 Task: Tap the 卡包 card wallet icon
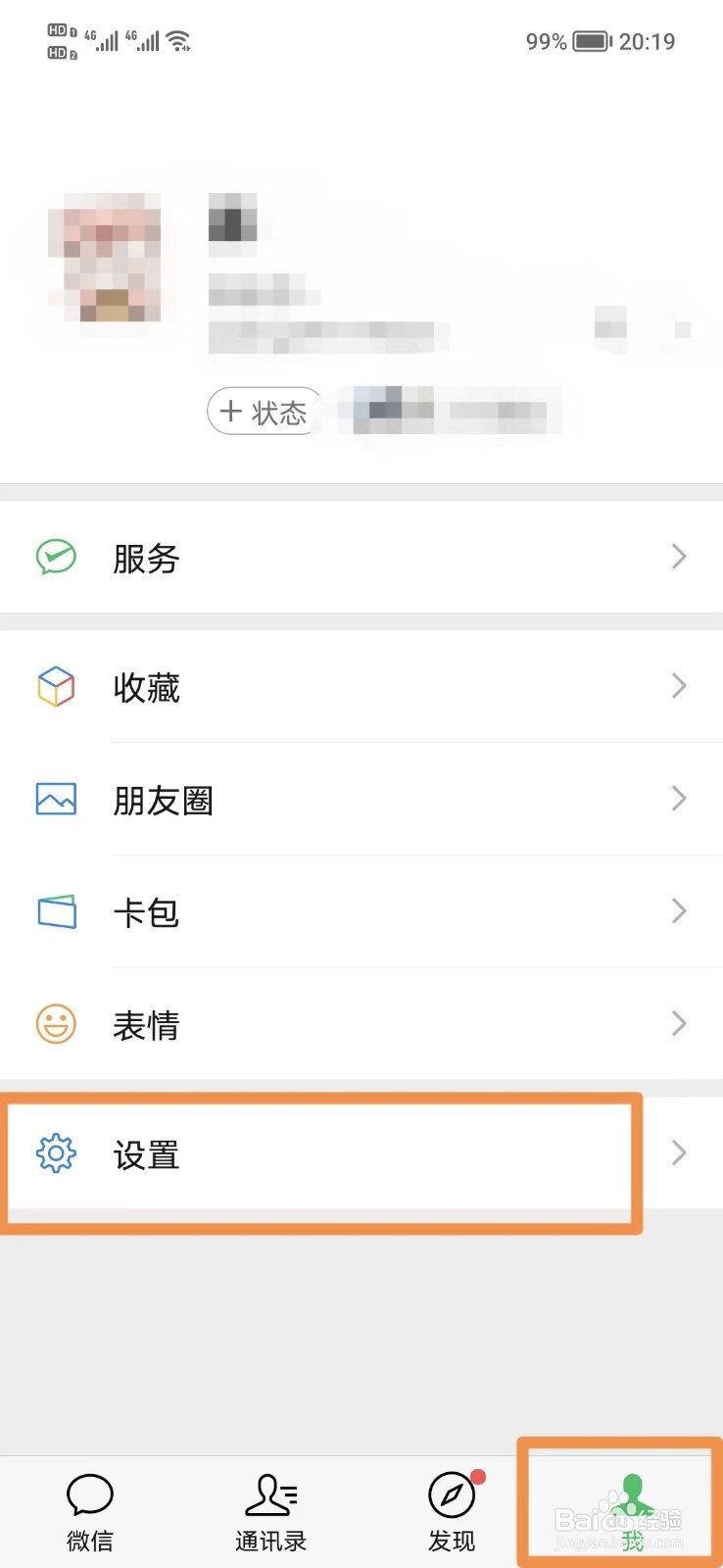(56, 911)
